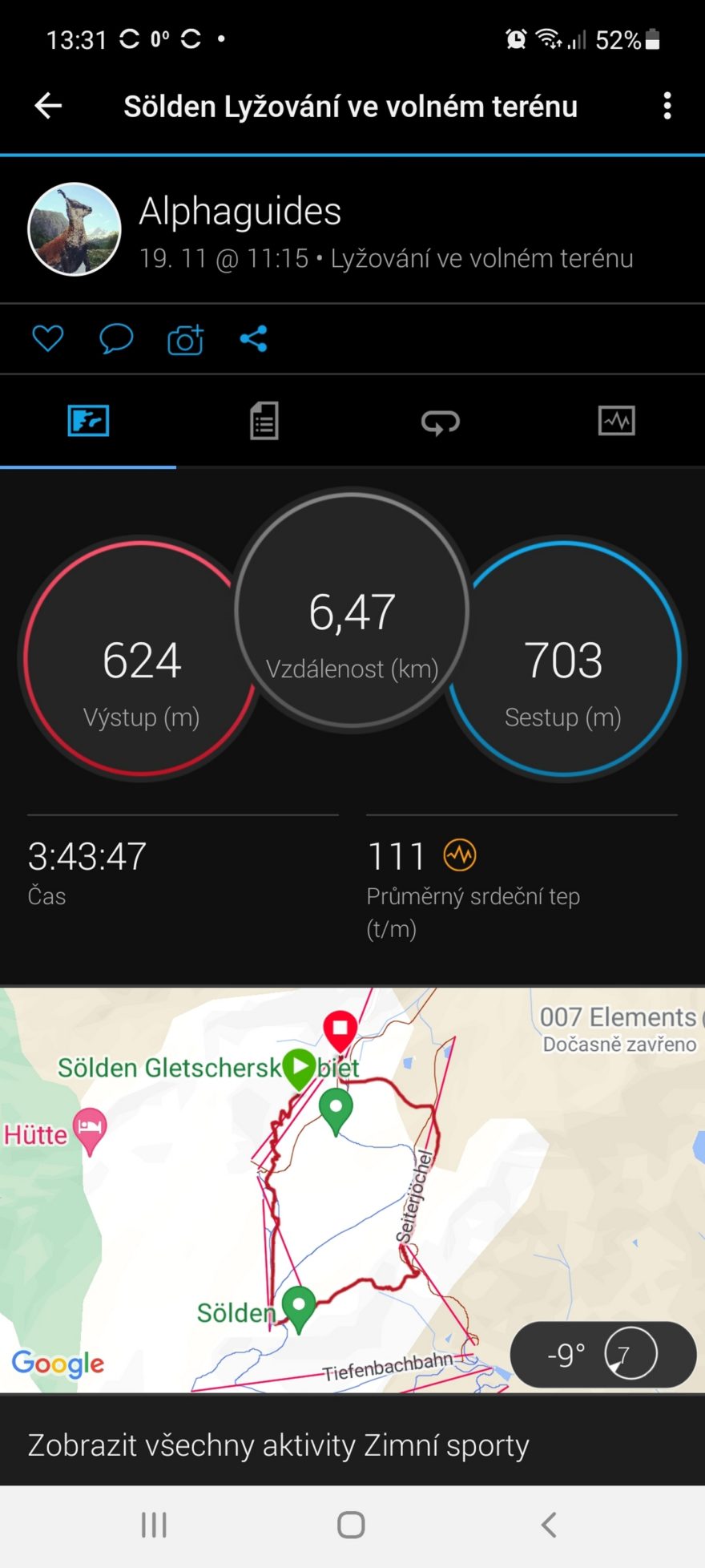This screenshot has height=1568, width=705.
Task: Like this activity with the heart
Action: [x=47, y=339]
